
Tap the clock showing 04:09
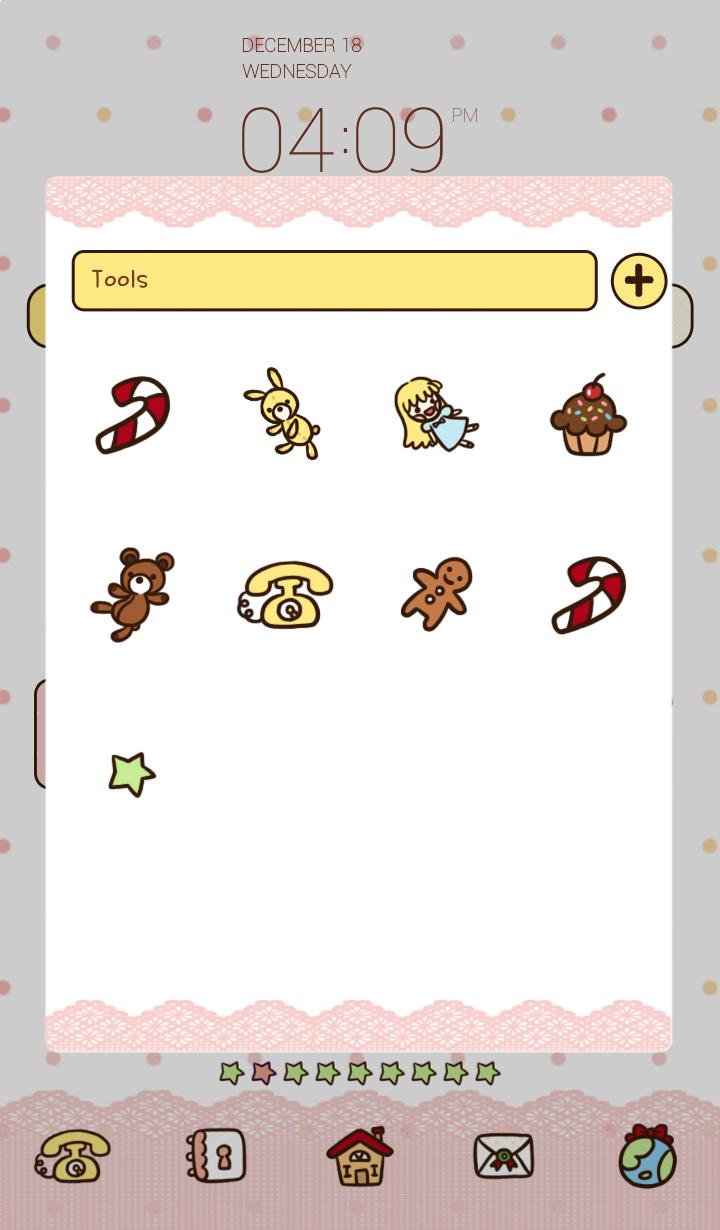342,140
